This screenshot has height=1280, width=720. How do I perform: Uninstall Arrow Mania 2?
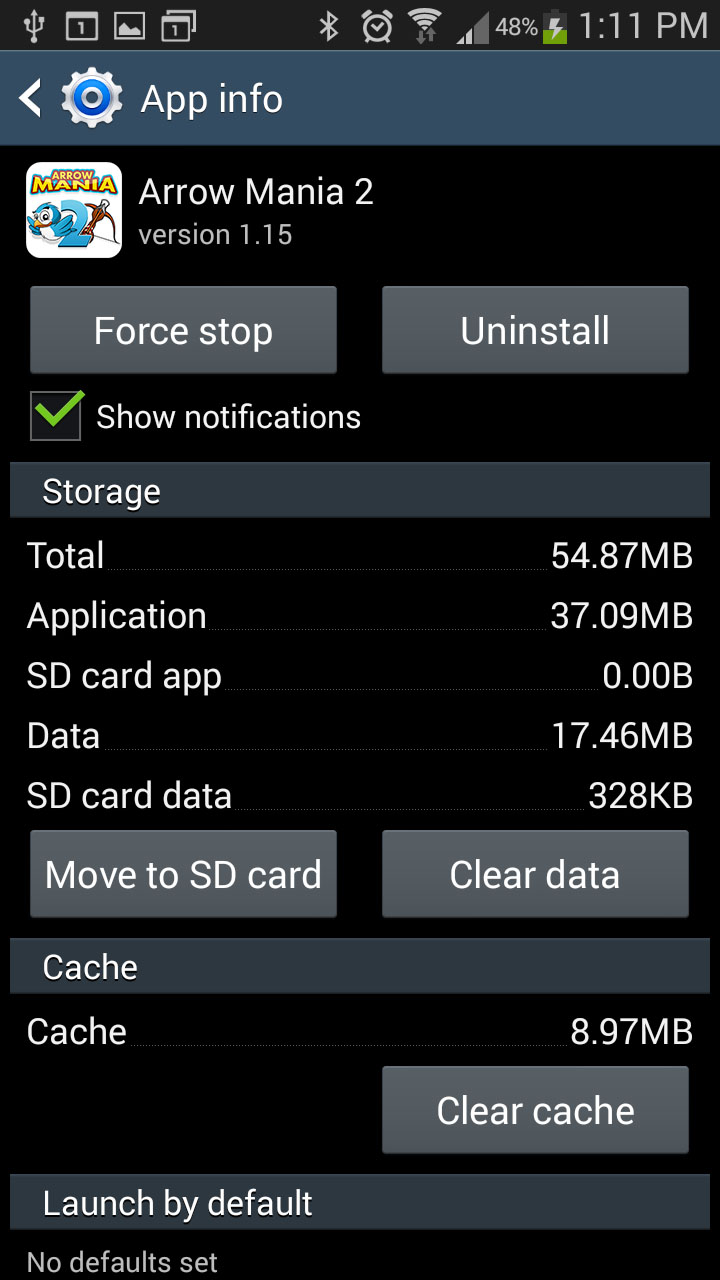[535, 331]
